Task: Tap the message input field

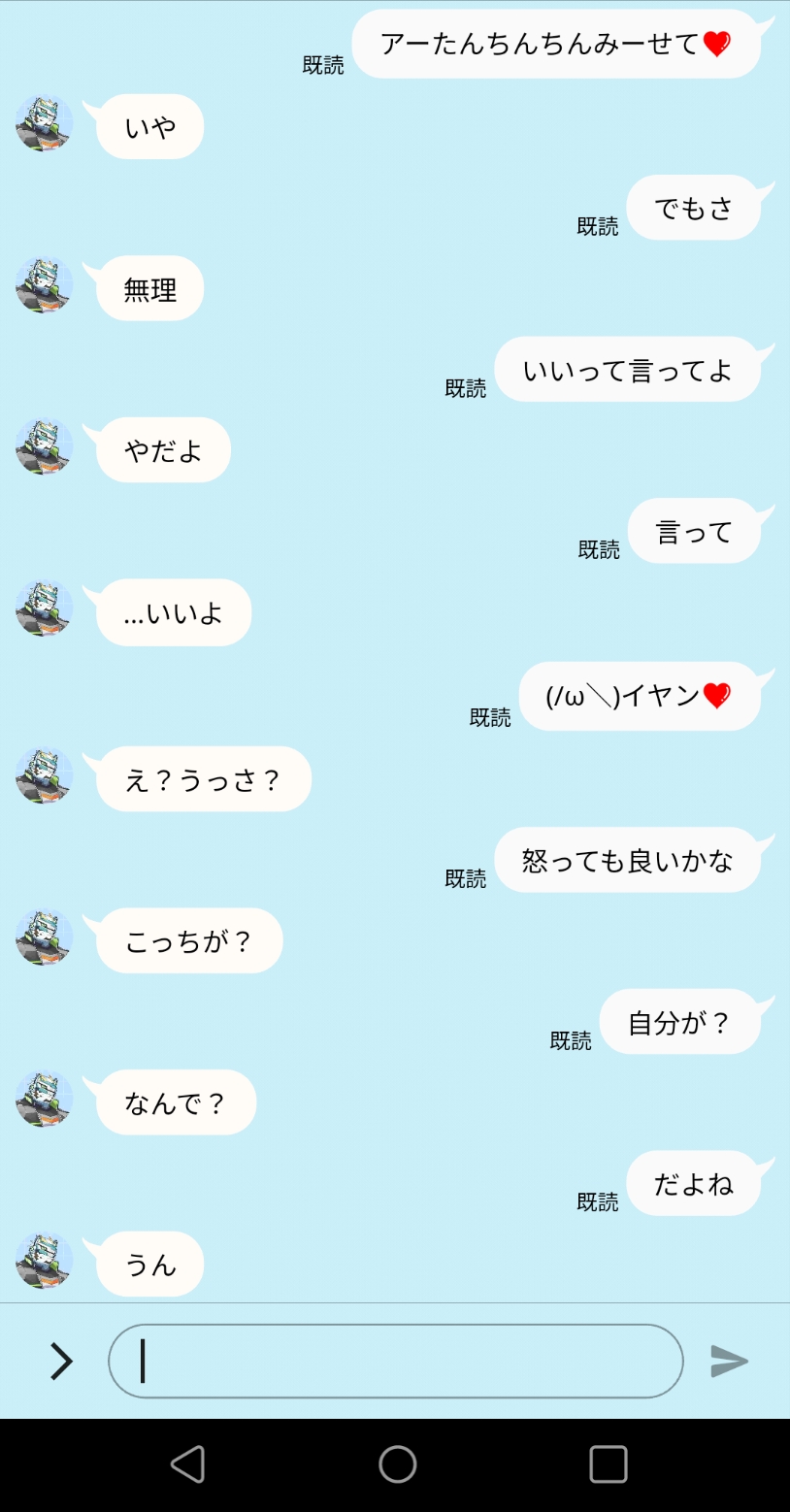Action: (395, 1361)
